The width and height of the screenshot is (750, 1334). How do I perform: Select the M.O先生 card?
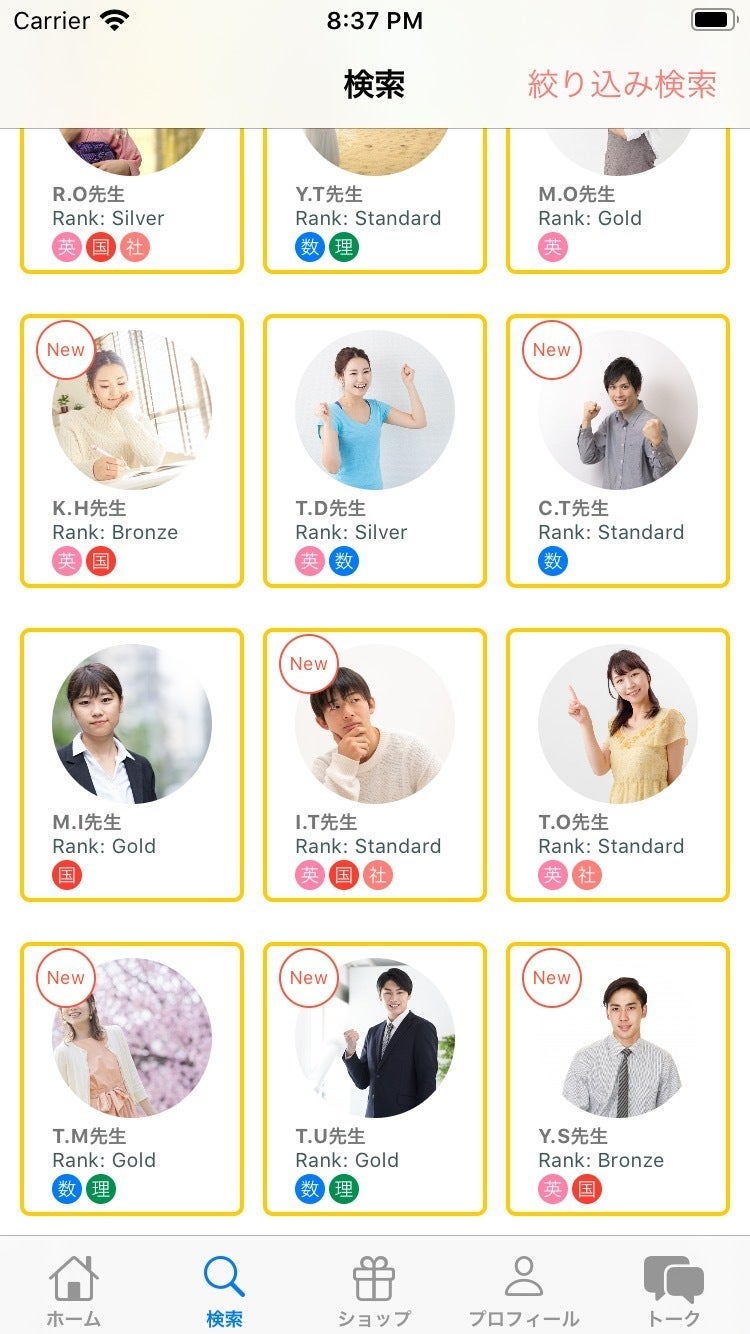[x=618, y=210]
